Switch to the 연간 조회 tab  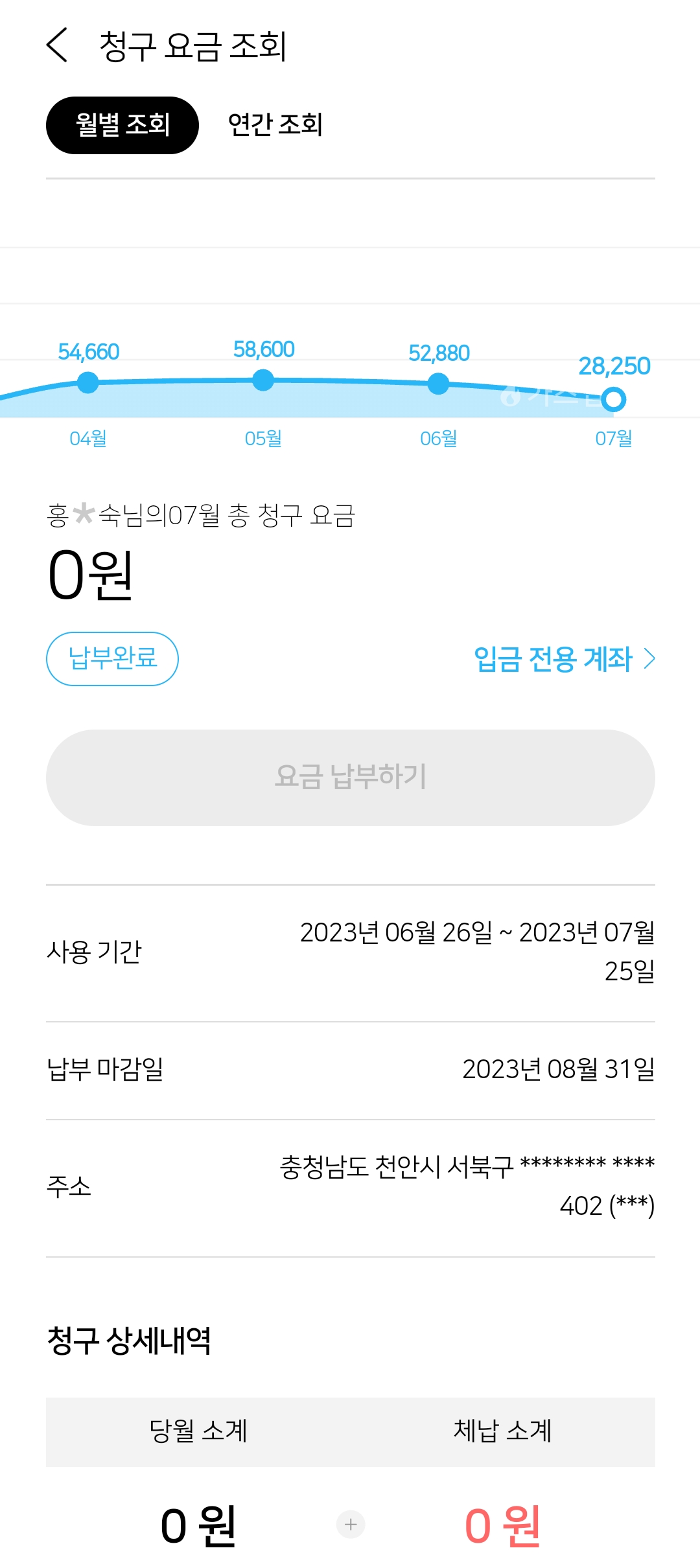tap(275, 124)
